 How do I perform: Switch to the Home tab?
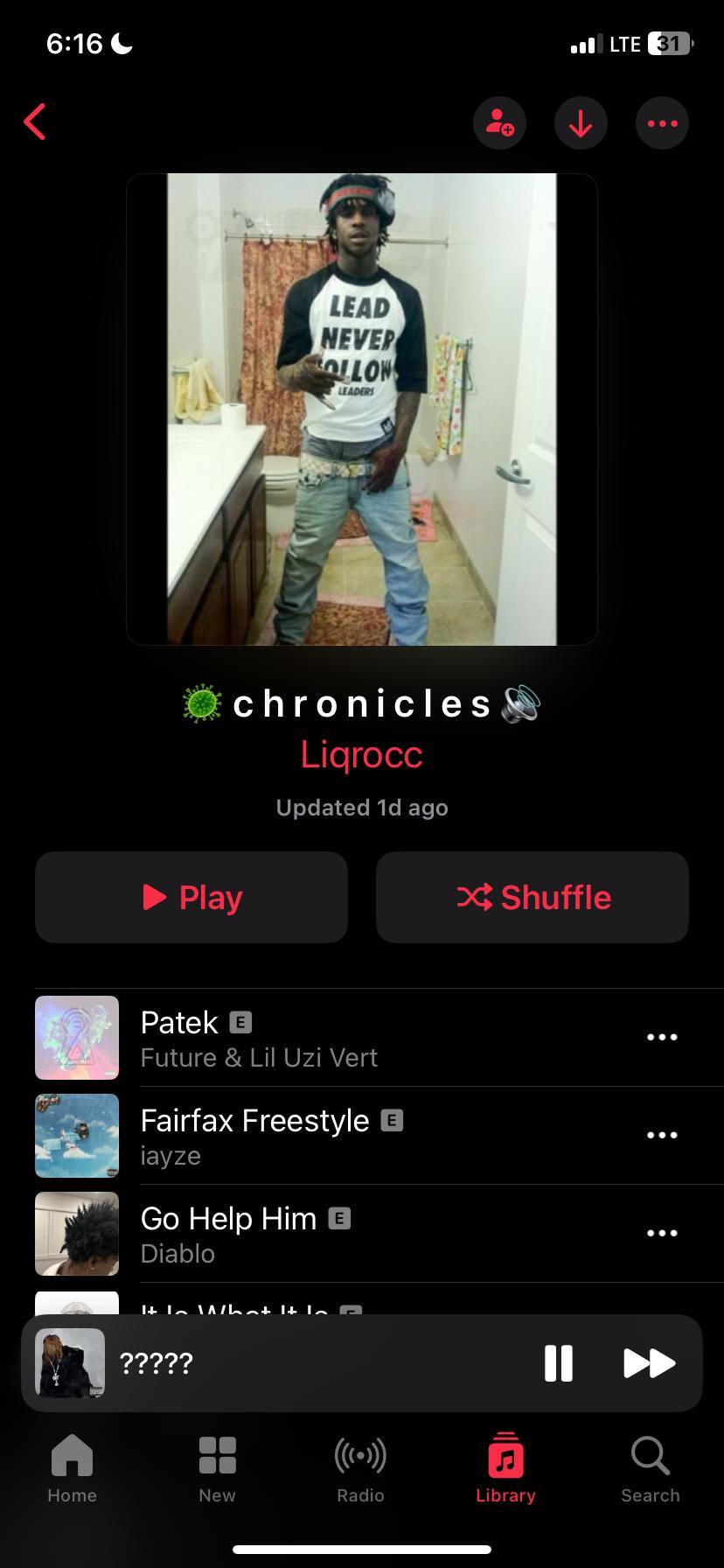72,1470
